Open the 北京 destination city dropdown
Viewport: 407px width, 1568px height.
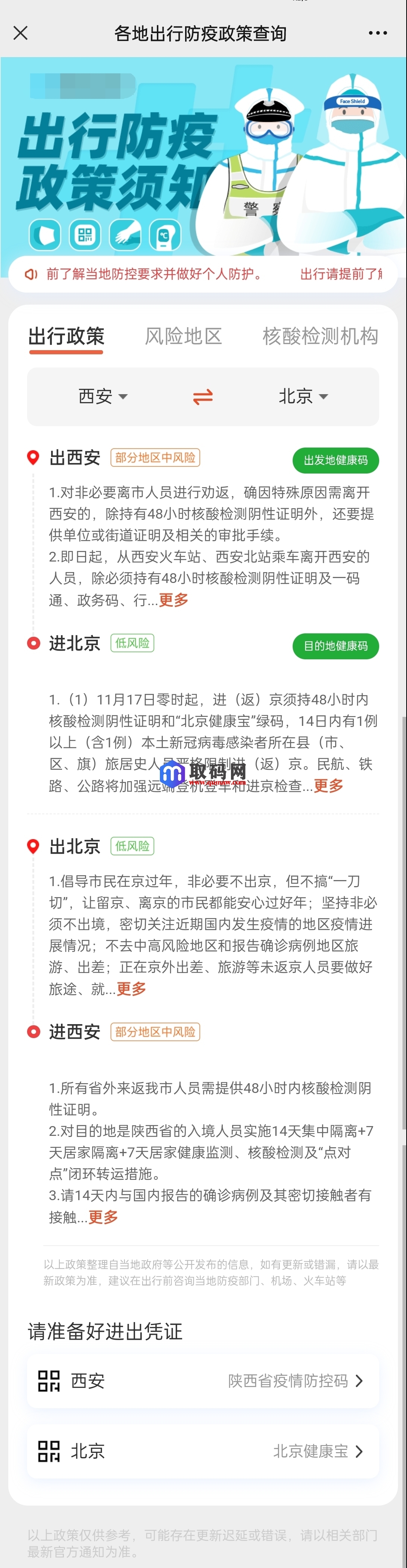pyautogui.click(x=303, y=396)
